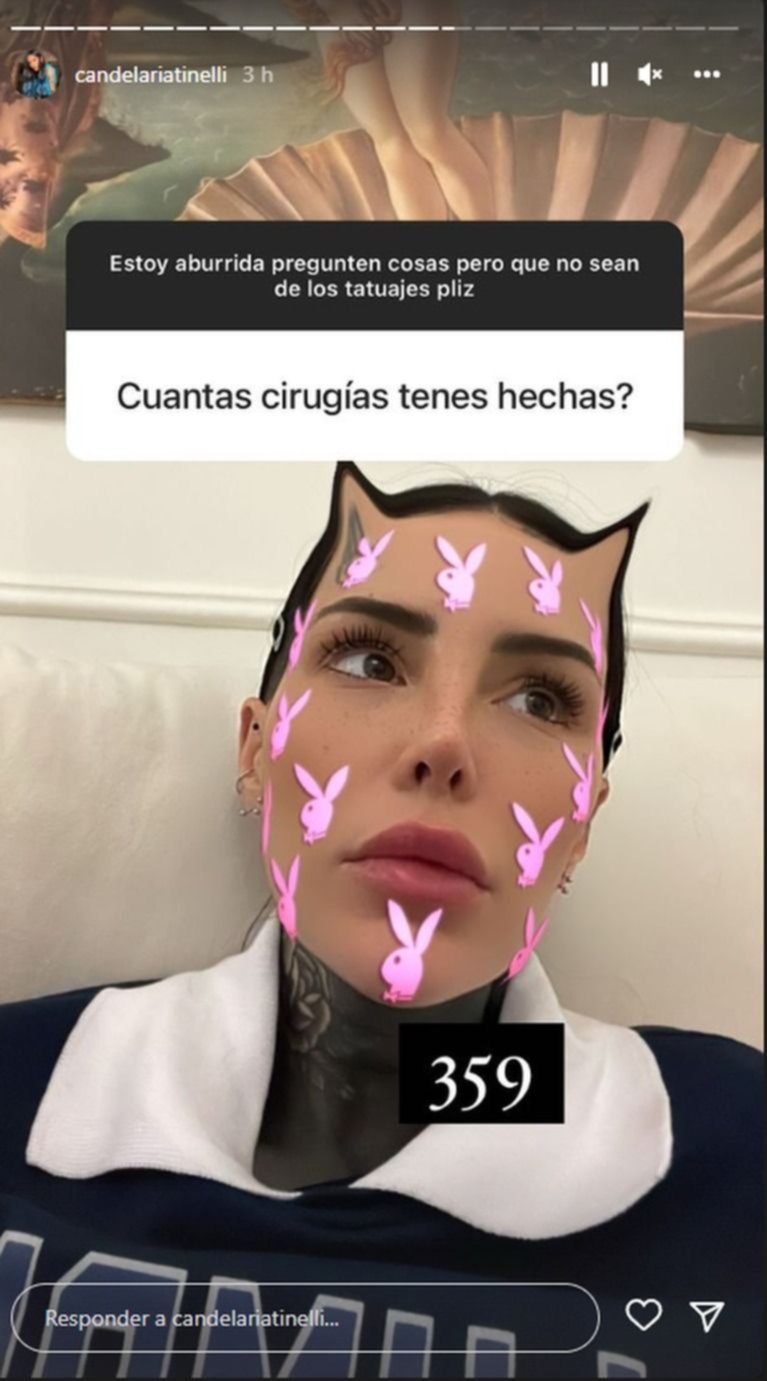Pause the story playback

pyautogui.click(x=599, y=75)
